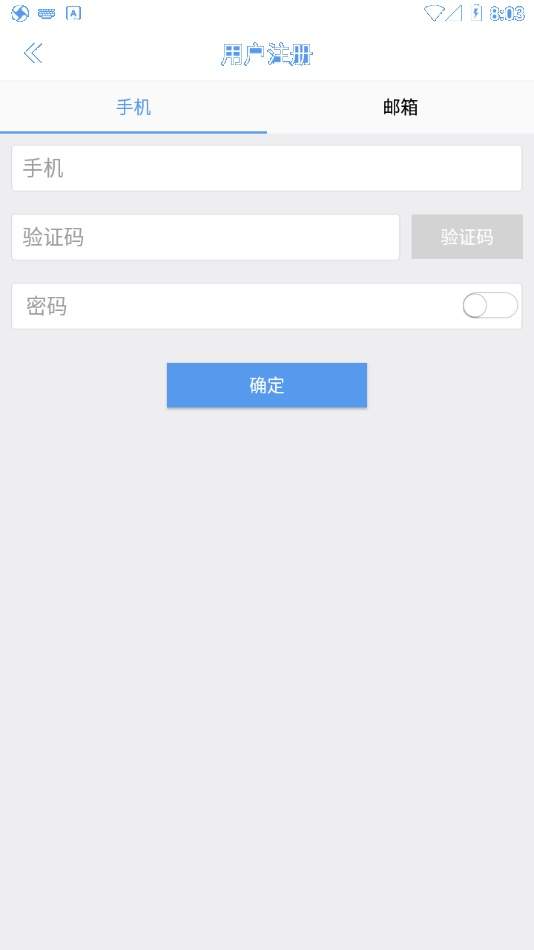
Task: Go back with the double-arrow icon
Action: (x=33, y=53)
